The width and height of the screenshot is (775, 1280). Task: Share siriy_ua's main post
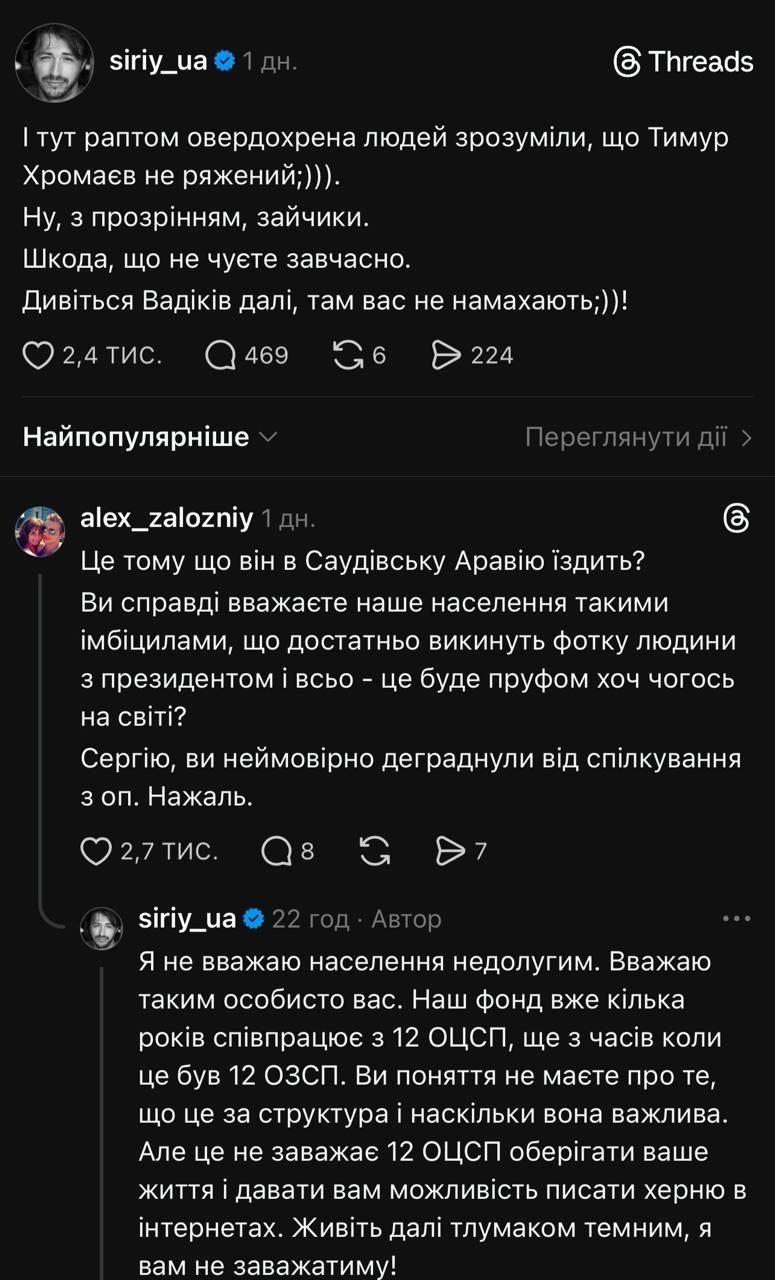(x=446, y=355)
